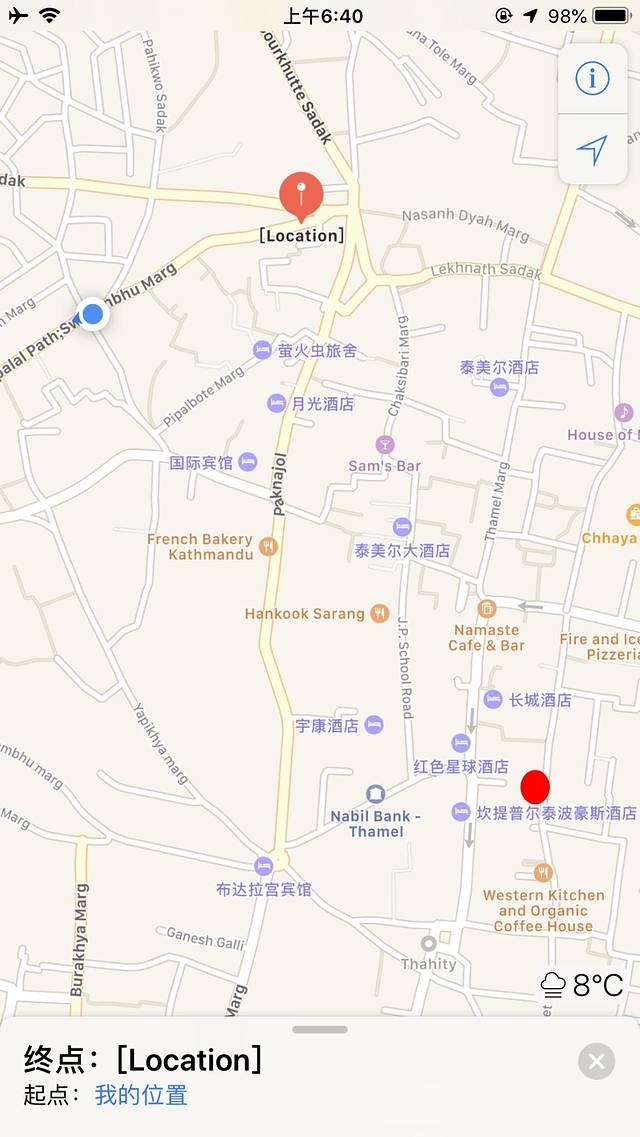Select Nabil Bank - Thamel marker

[x=375, y=794]
